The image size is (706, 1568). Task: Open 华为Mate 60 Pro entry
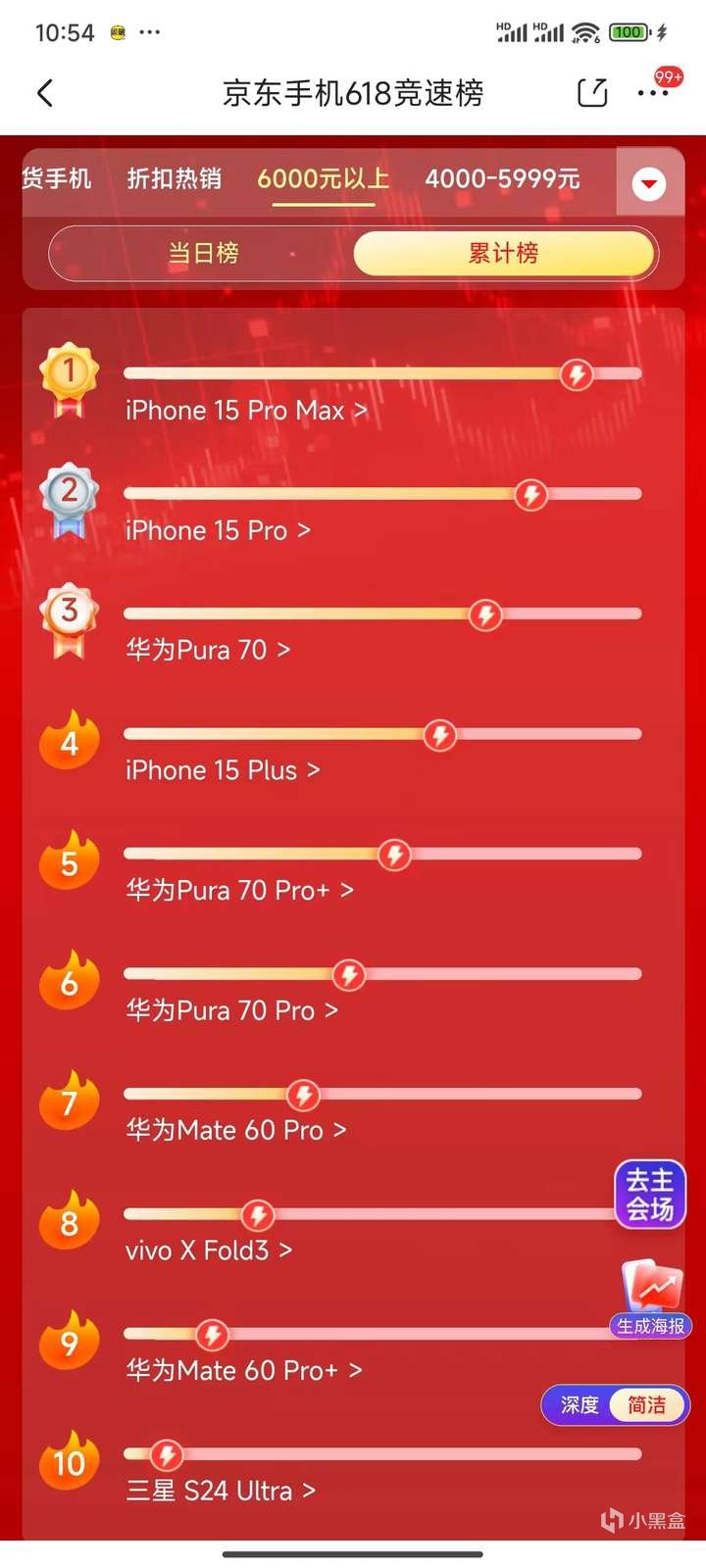235,1131
